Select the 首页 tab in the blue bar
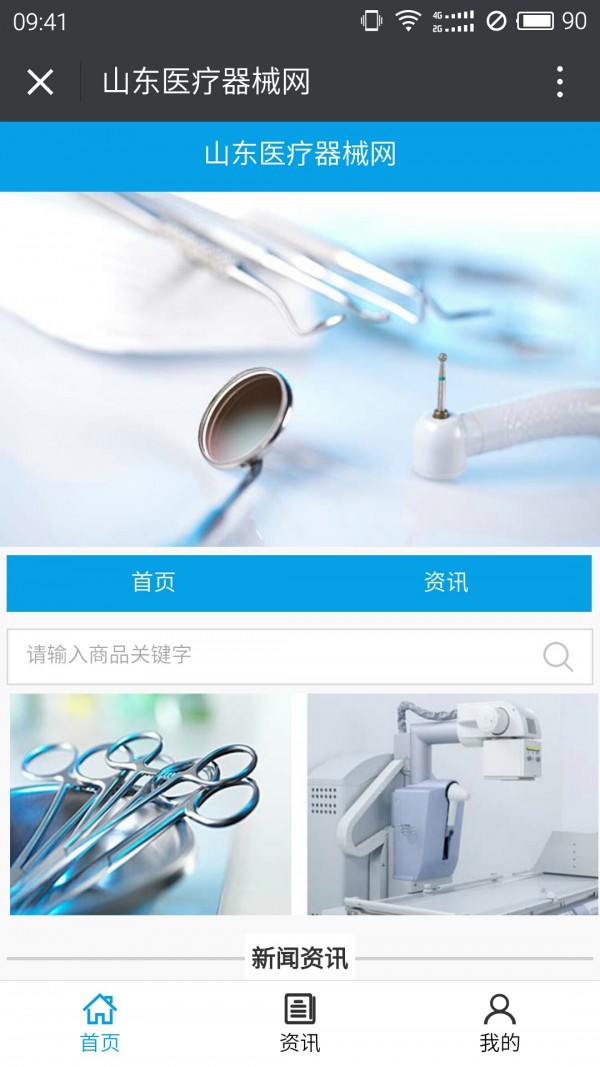 [x=153, y=582]
